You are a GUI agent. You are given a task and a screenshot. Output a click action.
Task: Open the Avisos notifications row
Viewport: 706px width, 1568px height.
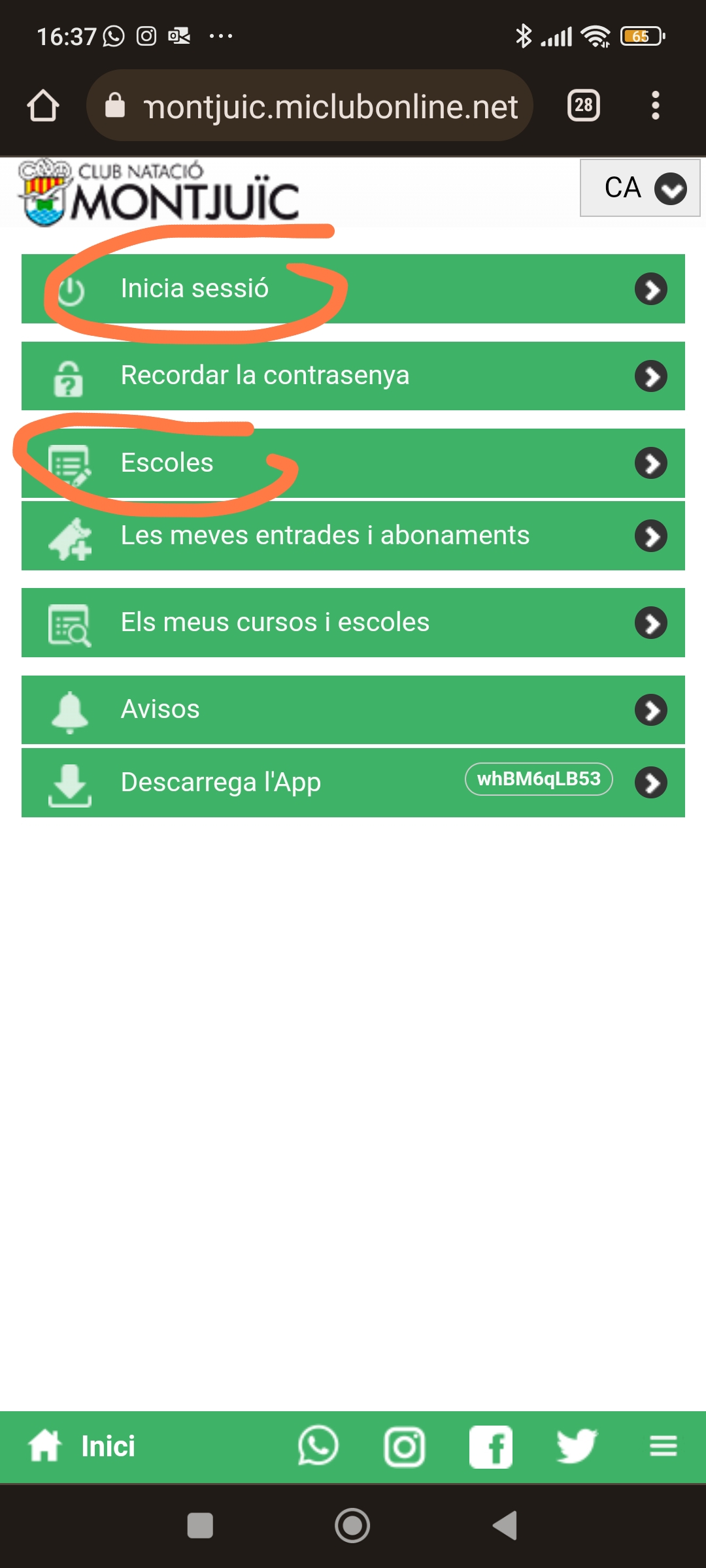[x=353, y=710]
